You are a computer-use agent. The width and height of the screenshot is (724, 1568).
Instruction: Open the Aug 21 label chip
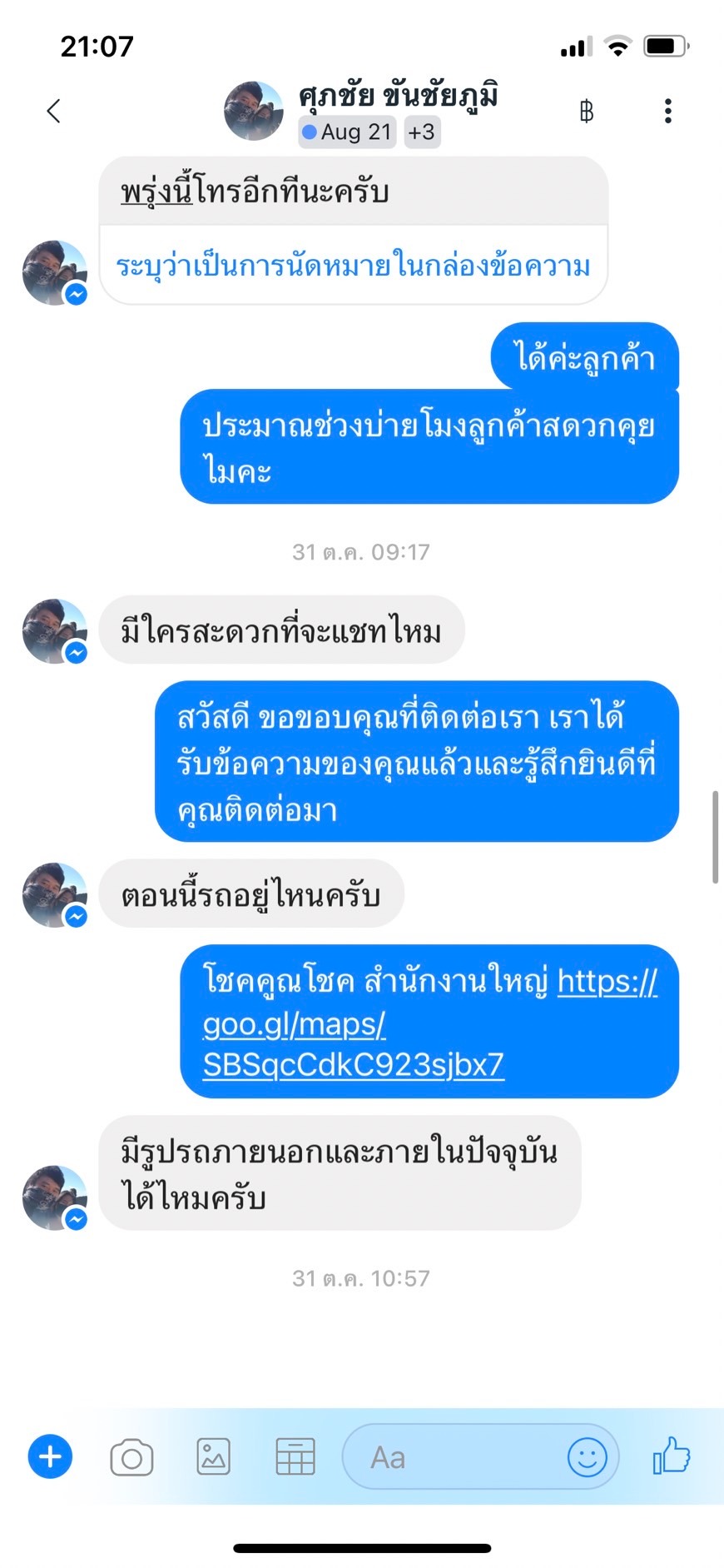347,132
